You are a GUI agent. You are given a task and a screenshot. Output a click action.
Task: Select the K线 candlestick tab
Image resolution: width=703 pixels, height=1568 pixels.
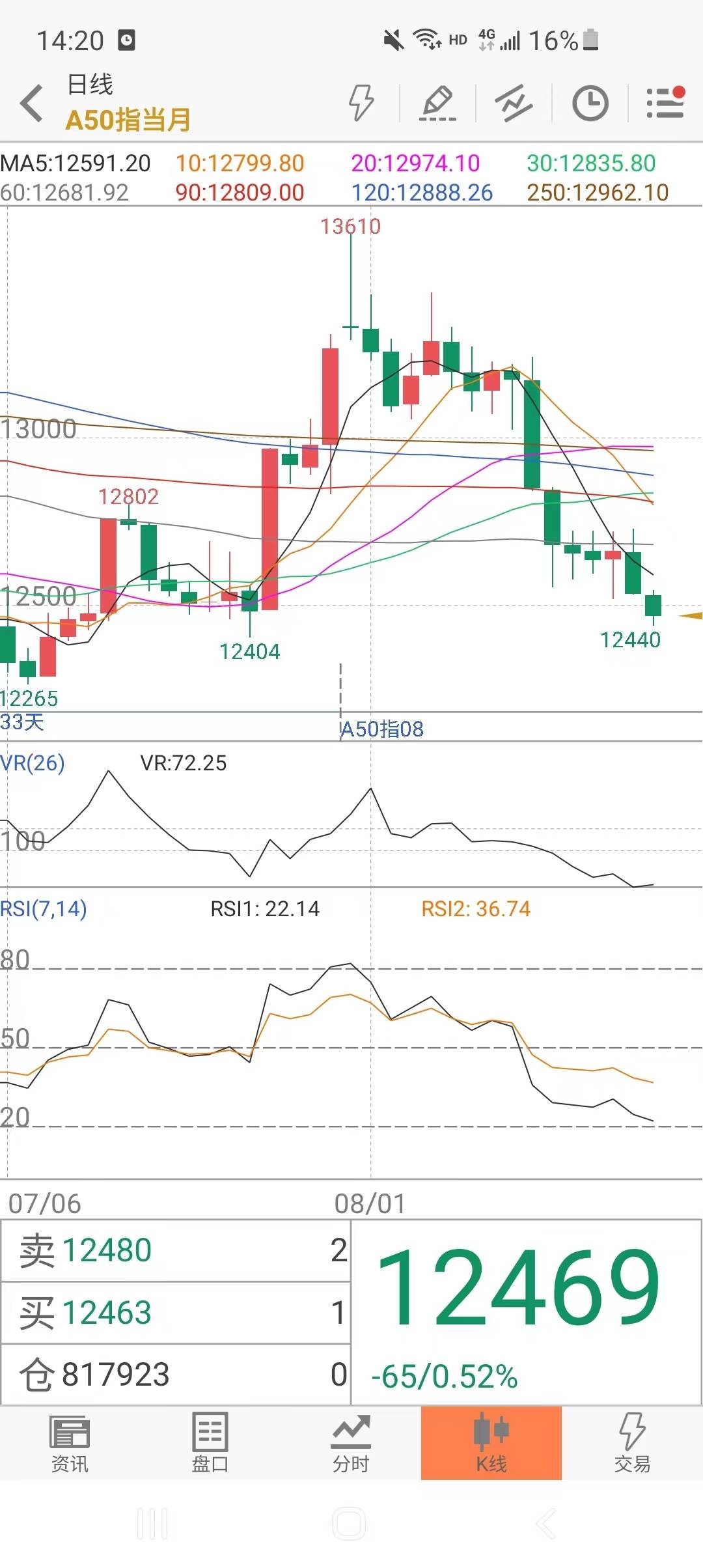coord(491,1443)
